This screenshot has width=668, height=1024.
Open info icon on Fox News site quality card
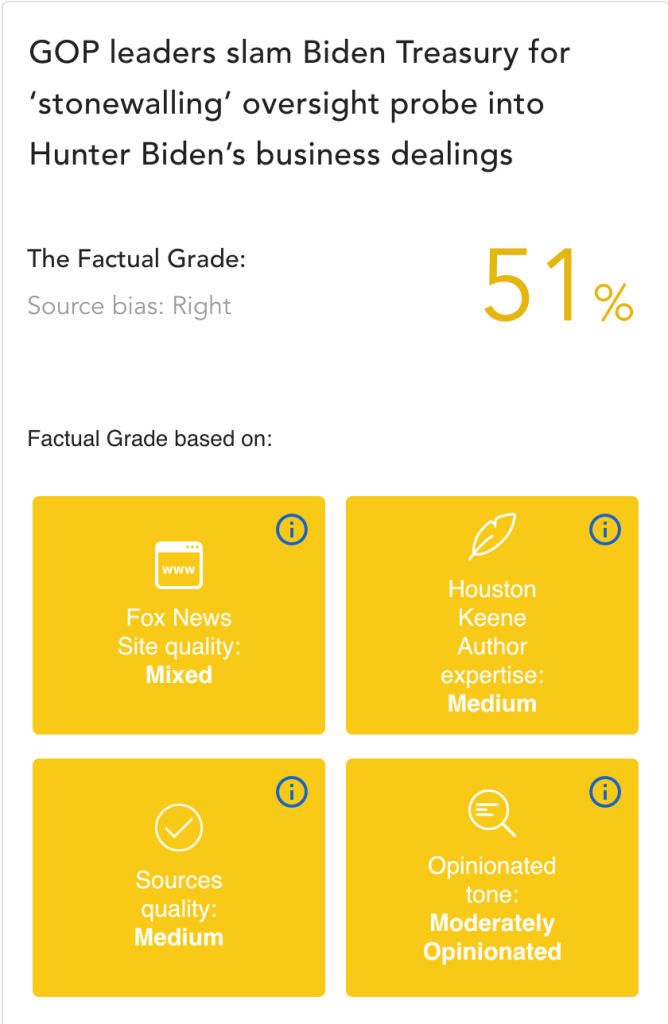pyautogui.click(x=291, y=530)
